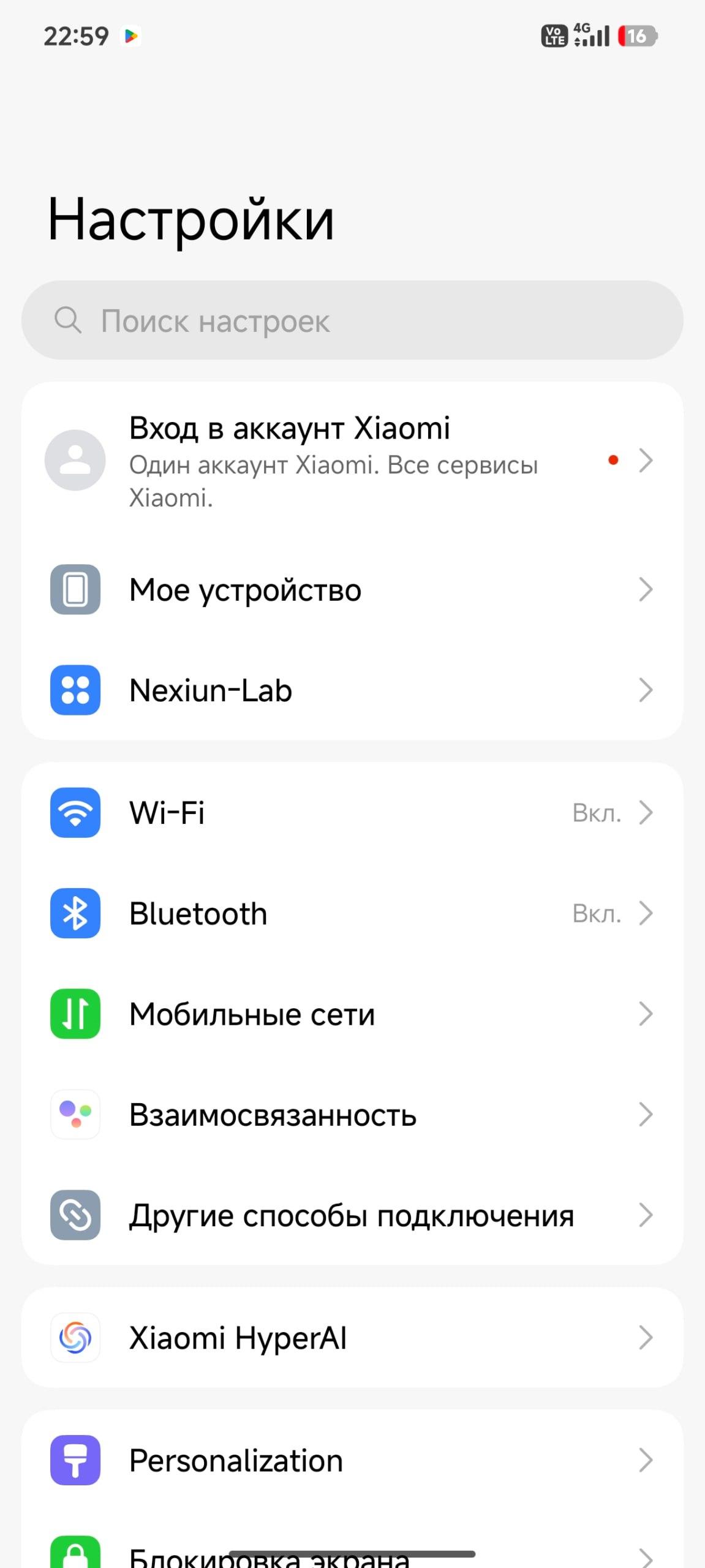Go to Personalization settings
705x1568 pixels.
[352, 1461]
